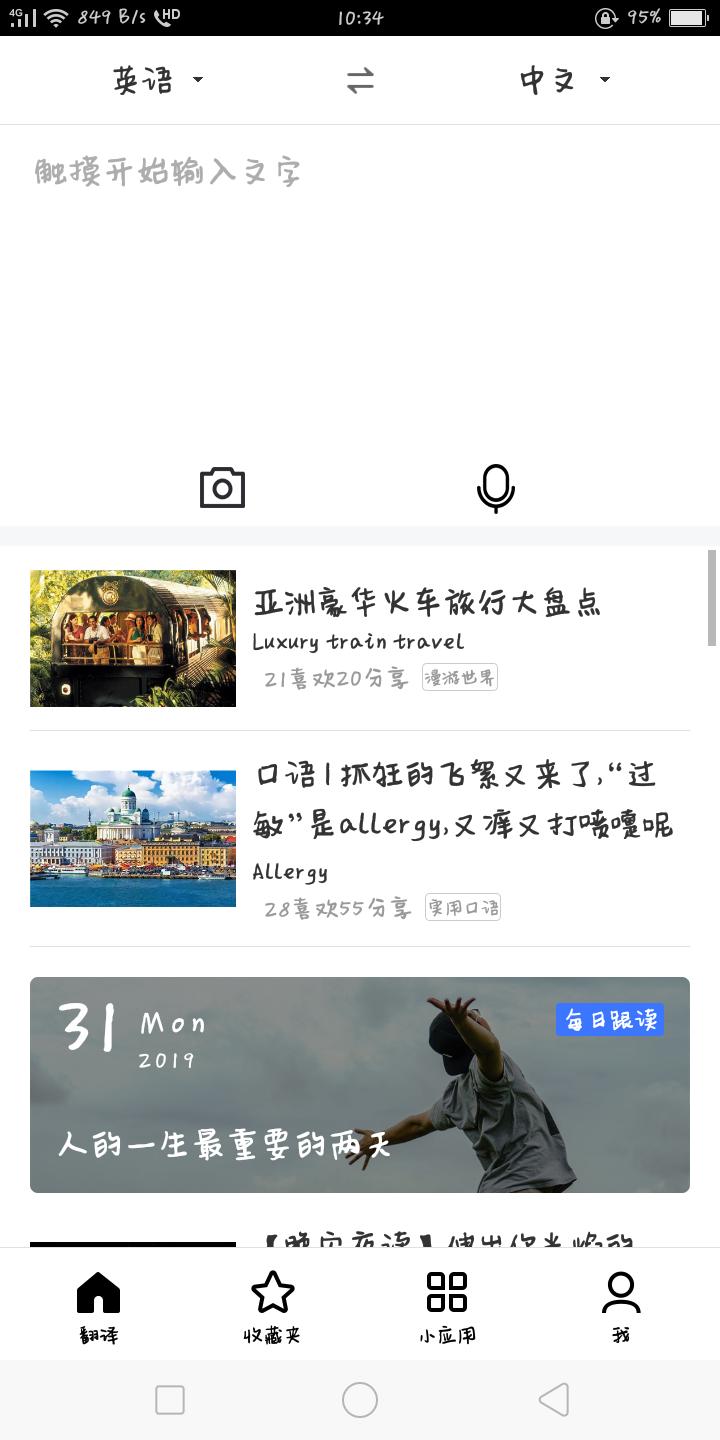Open the 翻译 home tab icon
Screen dimensions: 720x1440
(x=98, y=1292)
